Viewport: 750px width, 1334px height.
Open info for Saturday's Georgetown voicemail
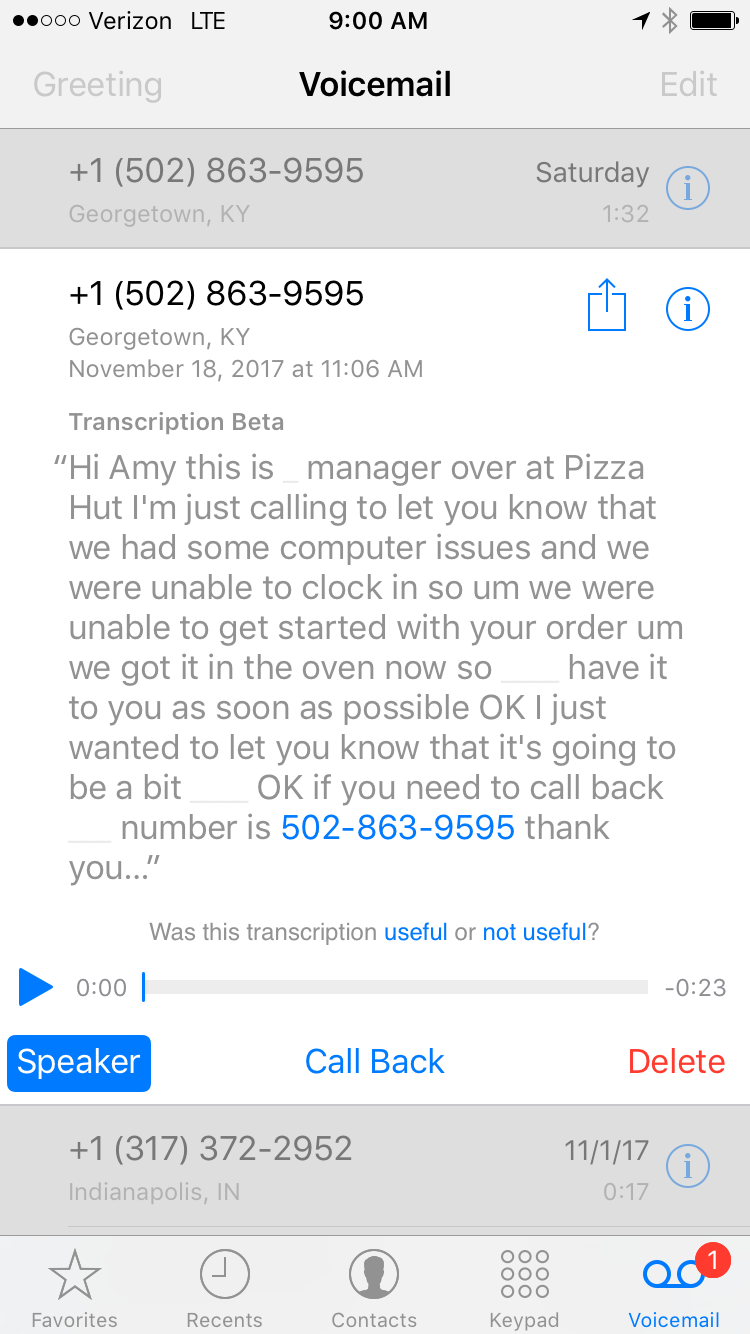pyautogui.click(x=687, y=187)
